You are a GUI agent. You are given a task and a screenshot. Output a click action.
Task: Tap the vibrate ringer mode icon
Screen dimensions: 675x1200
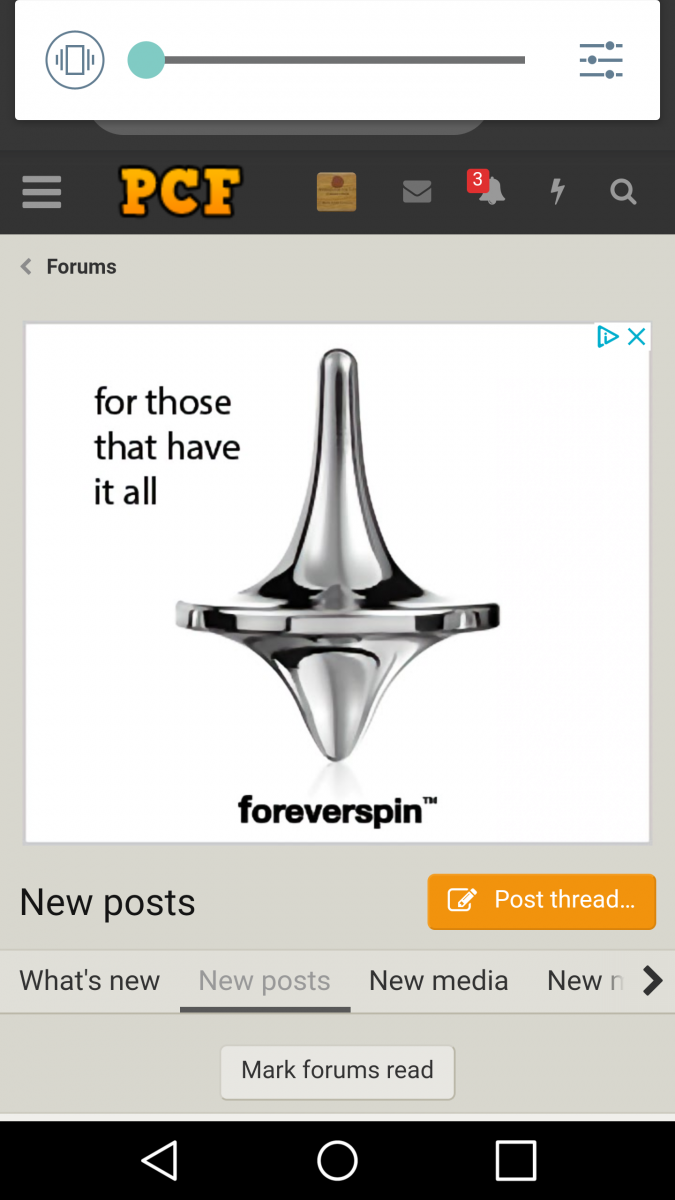[75, 60]
